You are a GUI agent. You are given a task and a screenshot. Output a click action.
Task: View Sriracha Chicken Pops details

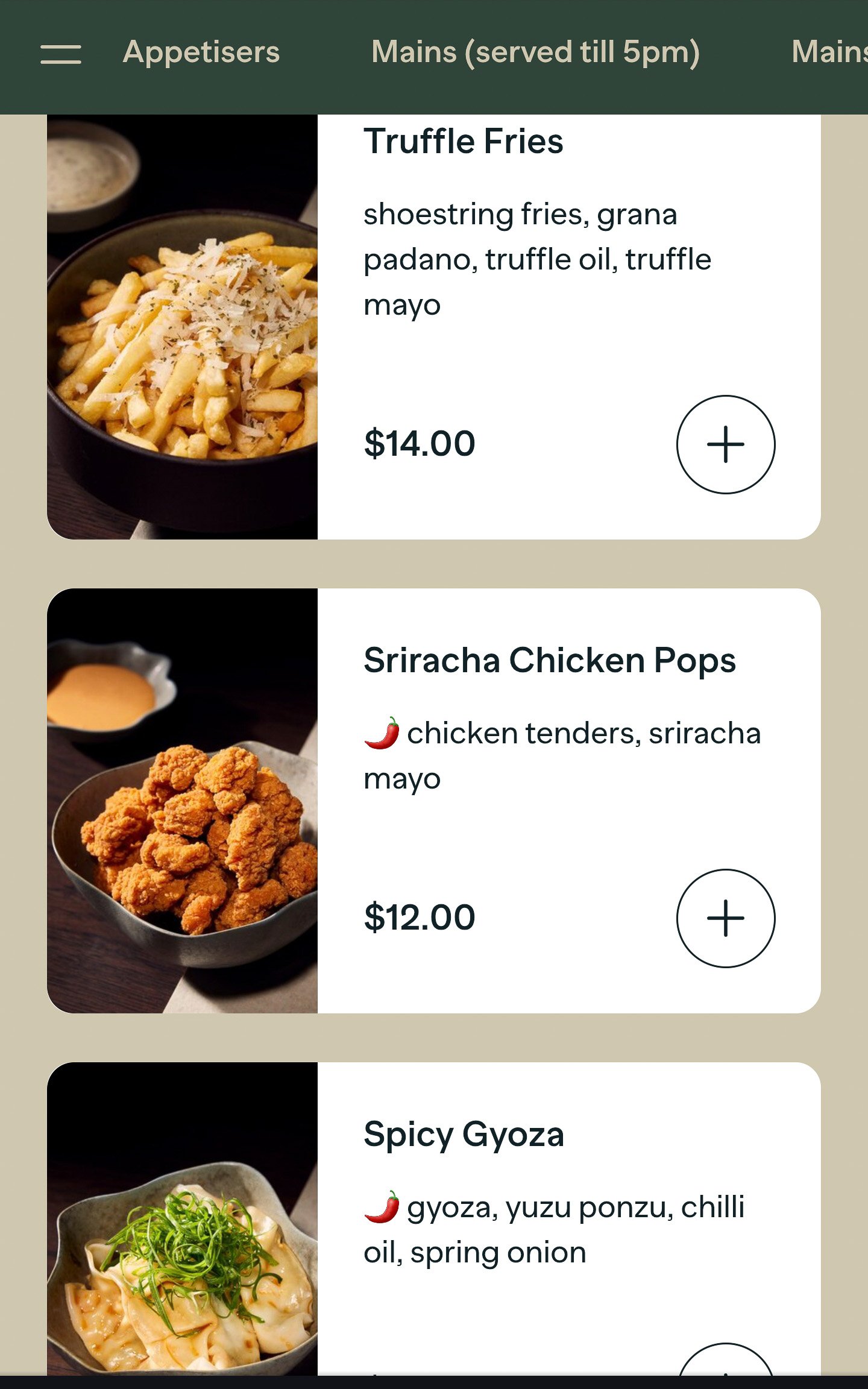pyautogui.click(x=549, y=661)
